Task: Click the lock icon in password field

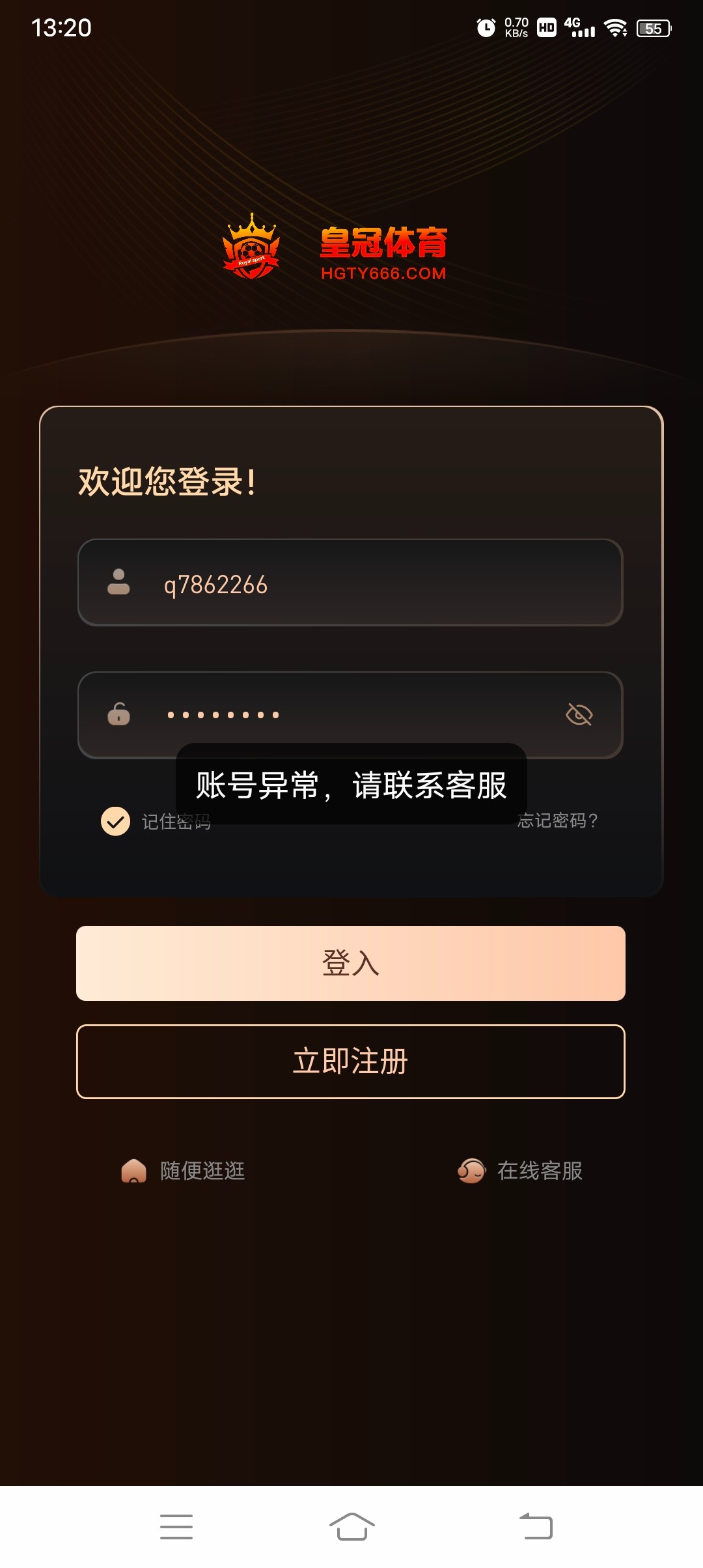Action: 119,715
